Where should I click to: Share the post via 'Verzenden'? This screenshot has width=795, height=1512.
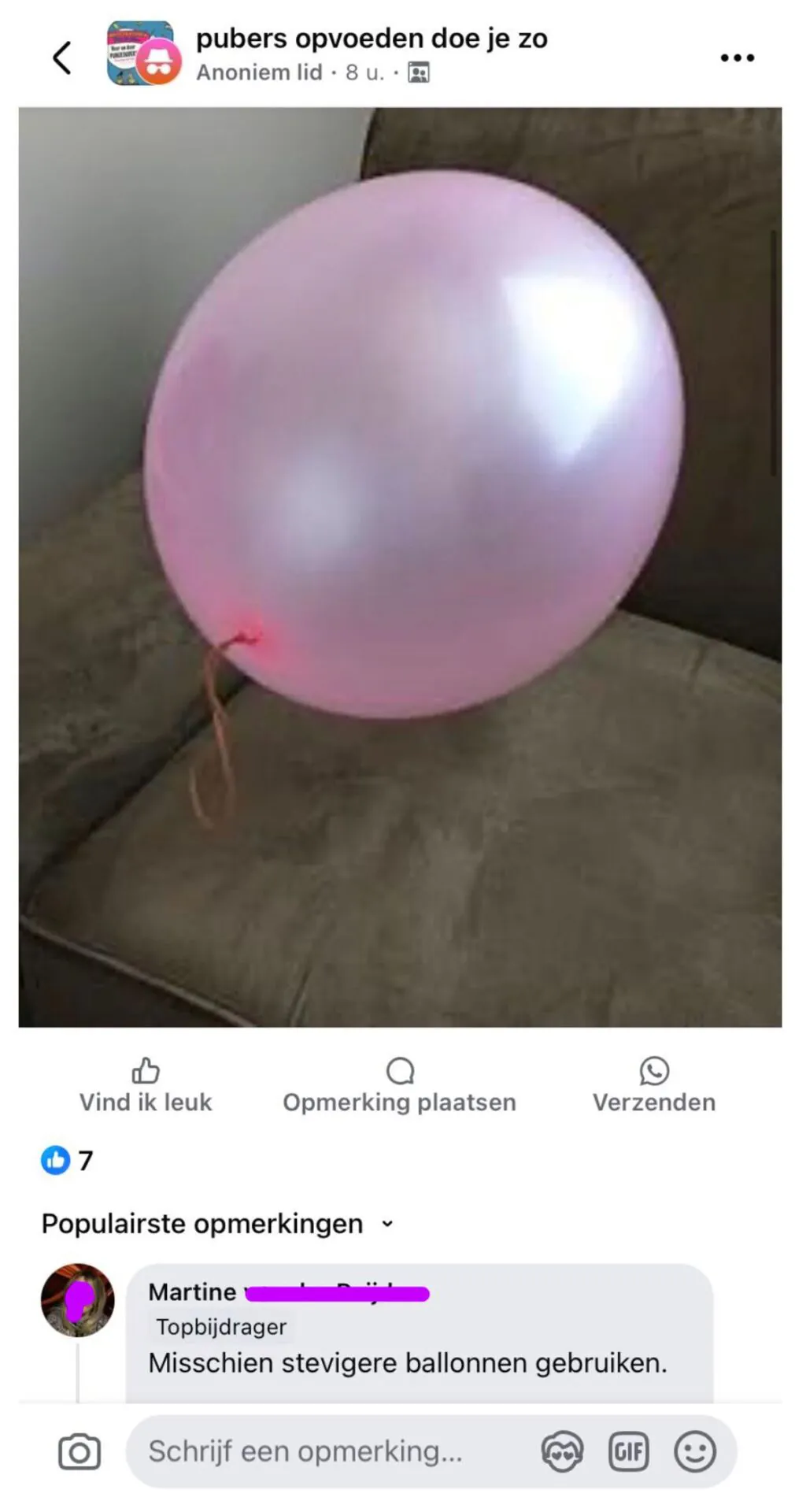(653, 1086)
